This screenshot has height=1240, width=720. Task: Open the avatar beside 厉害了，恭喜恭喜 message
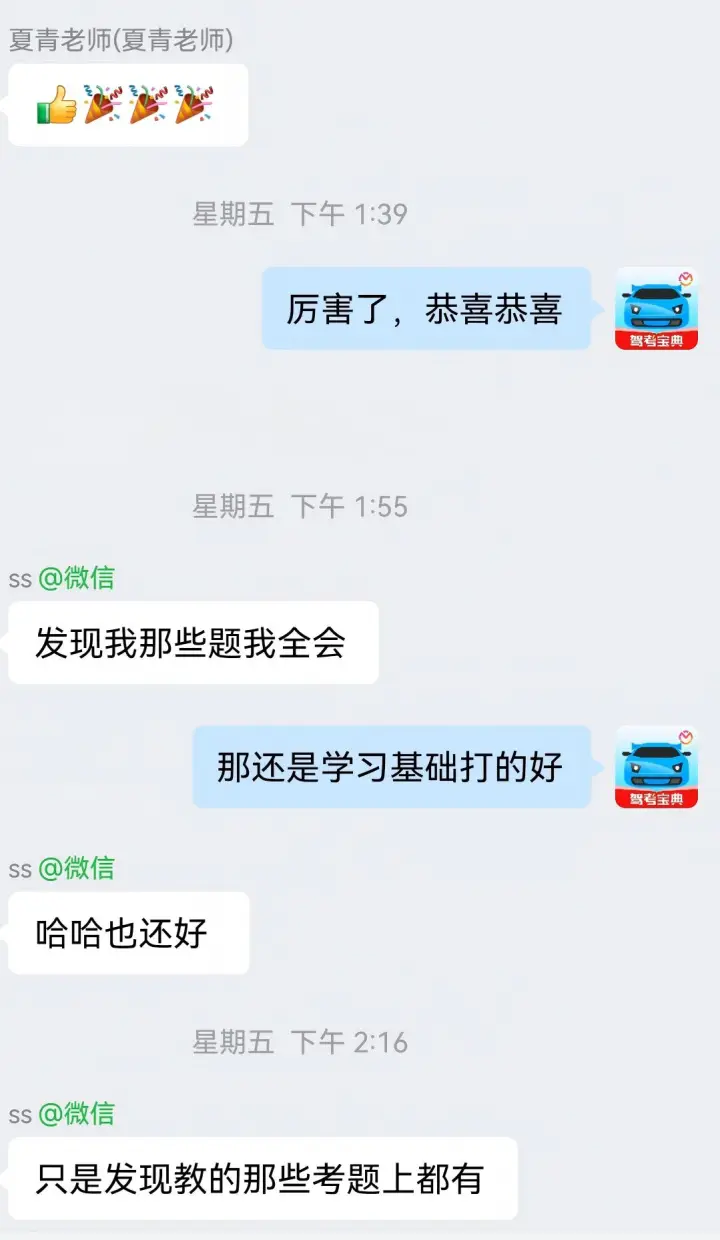(656, 308)
